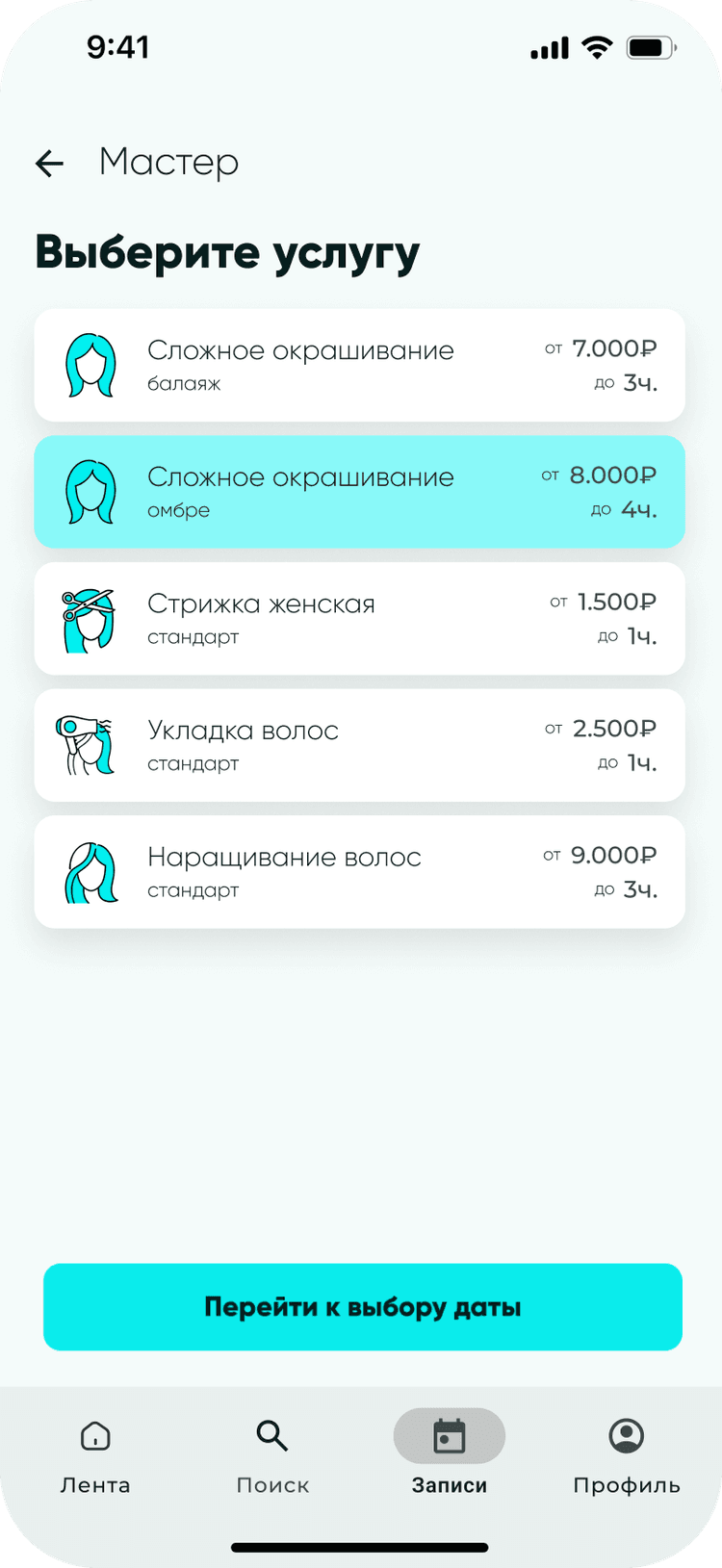Go to the Профиль tab
The width and height of the screenshot is (722, 1568).
coord(627,1454)
